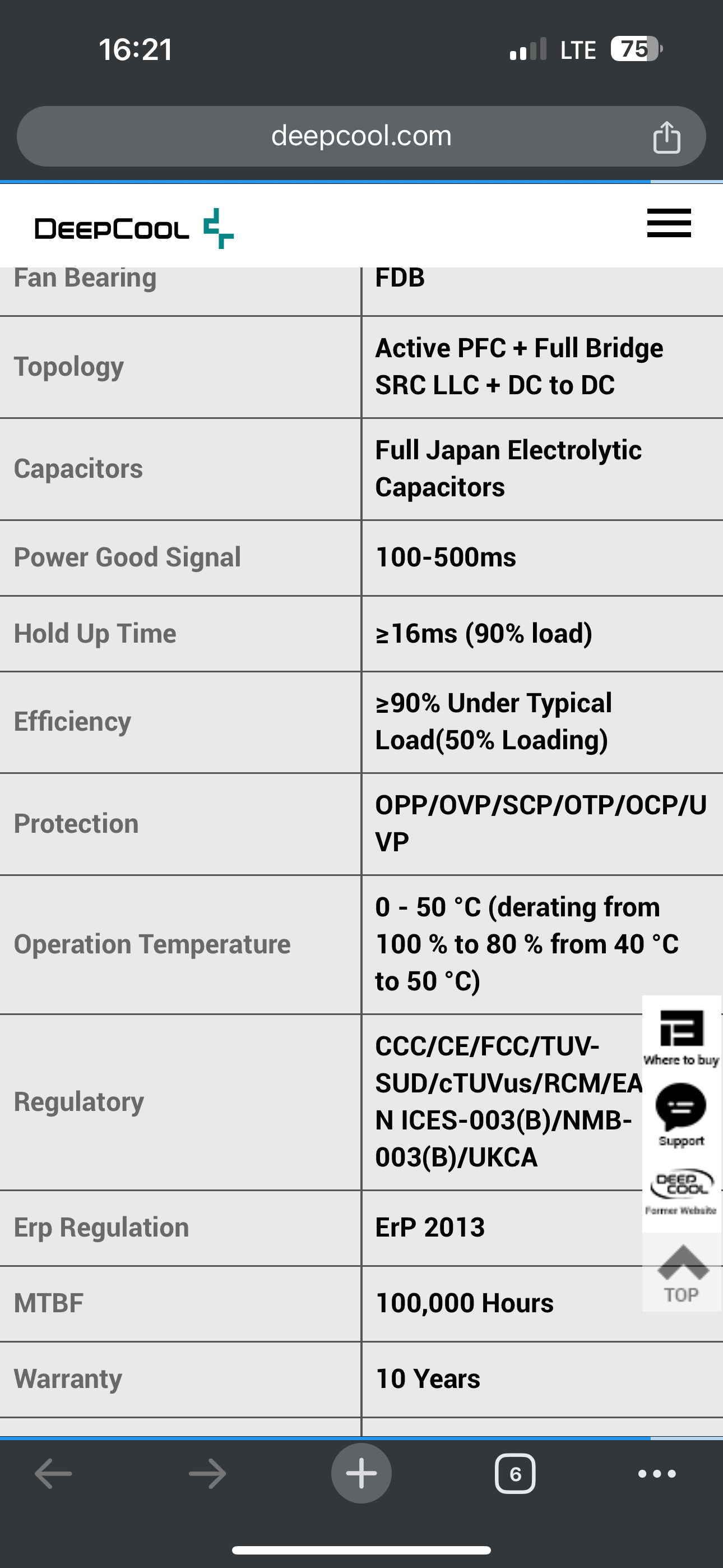
Task: Open a new browser tab
Action: [x=361, y=1474]
